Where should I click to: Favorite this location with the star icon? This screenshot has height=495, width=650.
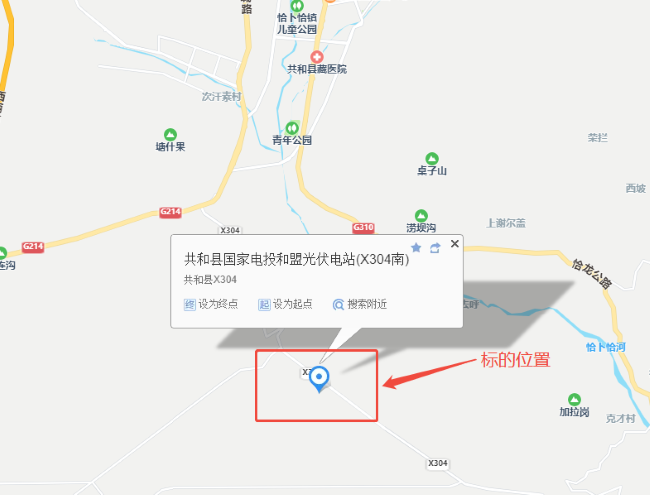click(417, 247)
